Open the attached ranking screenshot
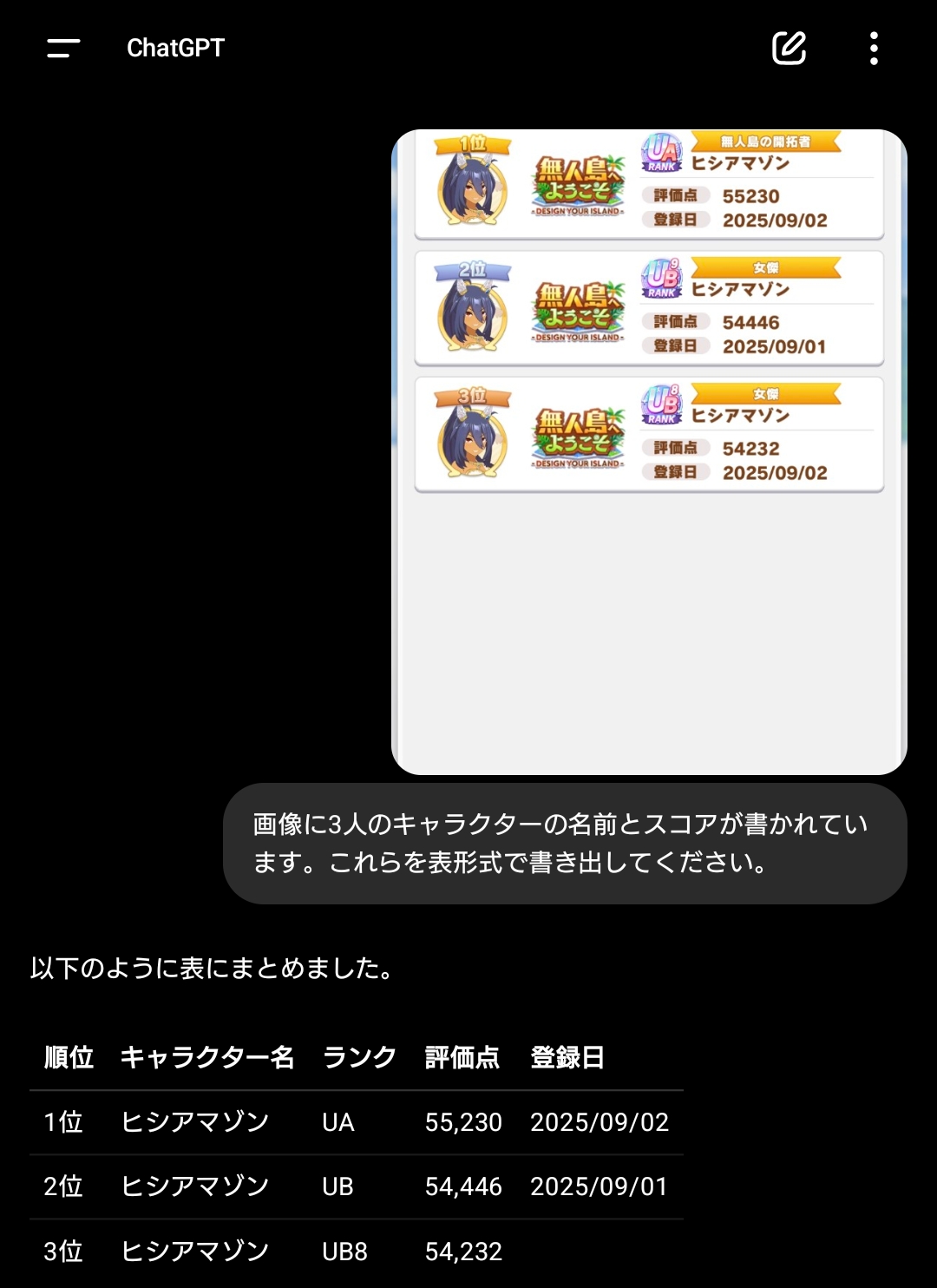This screenshot has height=1288, width=937. pyautogui.click(x=649, y=451)
